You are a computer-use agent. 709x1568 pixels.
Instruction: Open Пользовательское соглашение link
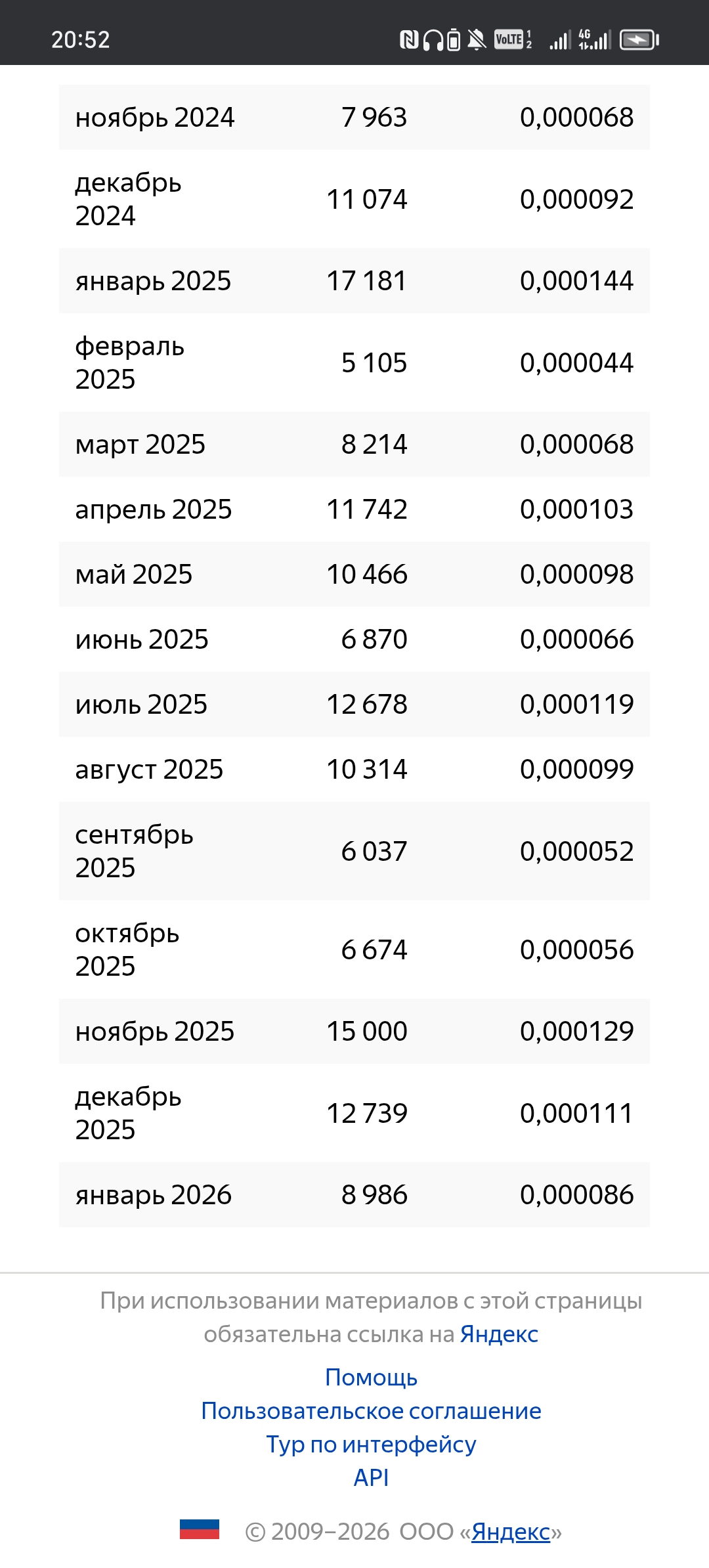[x=371, y=1411]
